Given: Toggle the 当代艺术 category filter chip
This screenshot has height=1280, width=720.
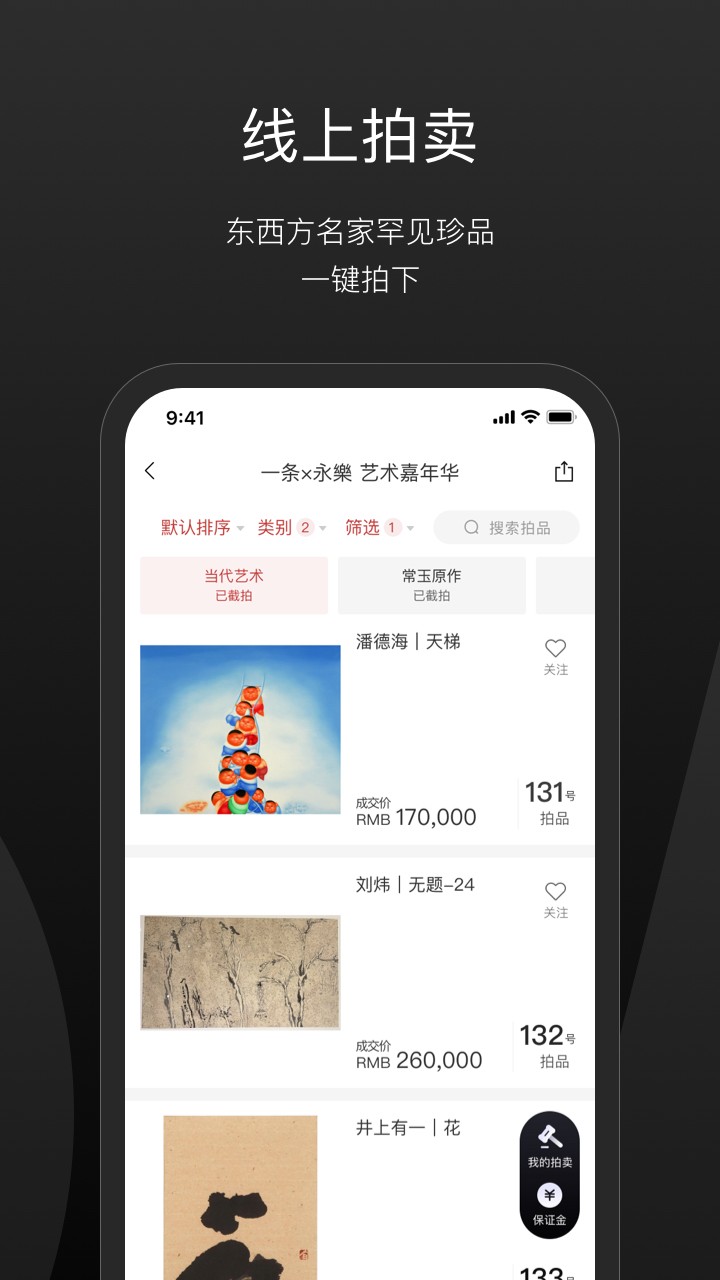Looking at the screenshot, I should 234,584.
